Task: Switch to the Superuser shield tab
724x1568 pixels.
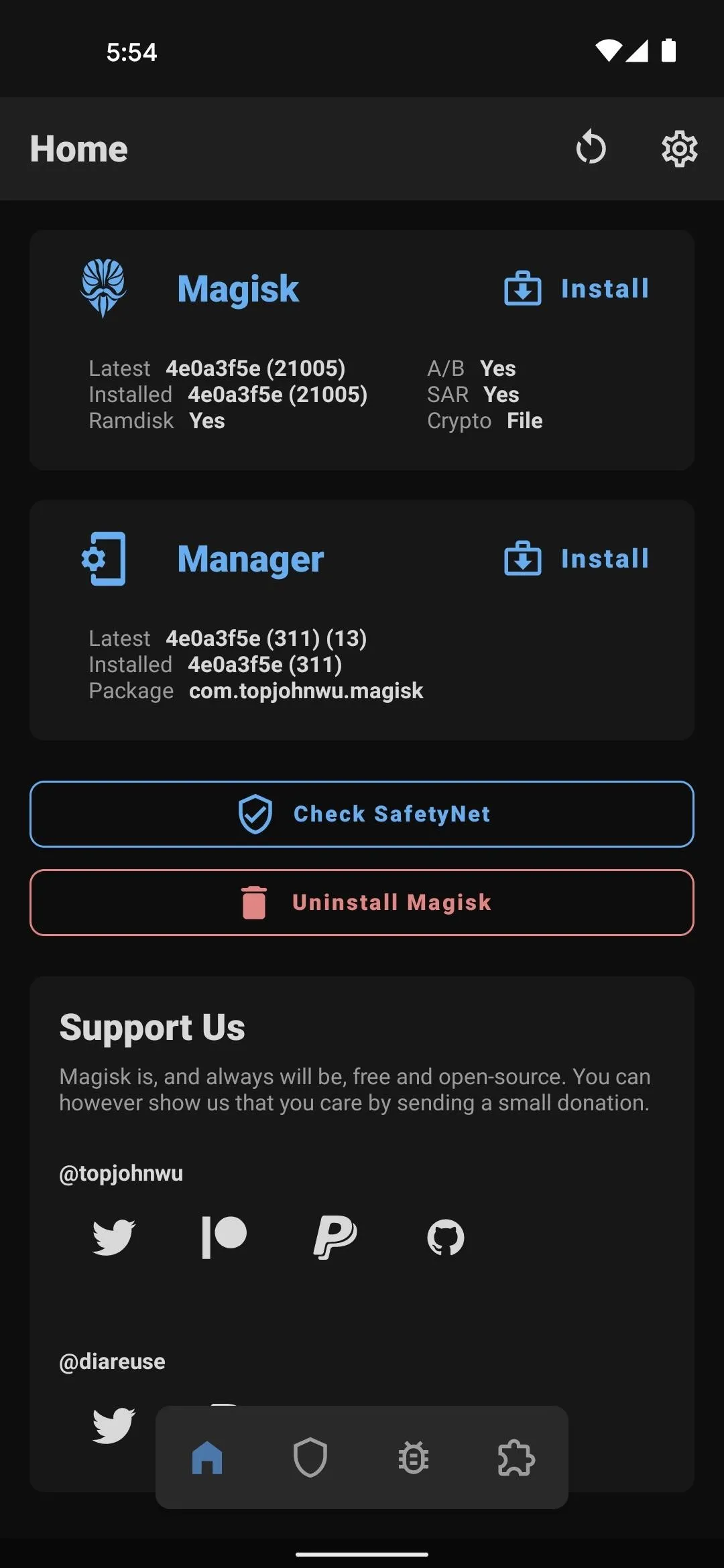Action: [x=310, y=1457]
